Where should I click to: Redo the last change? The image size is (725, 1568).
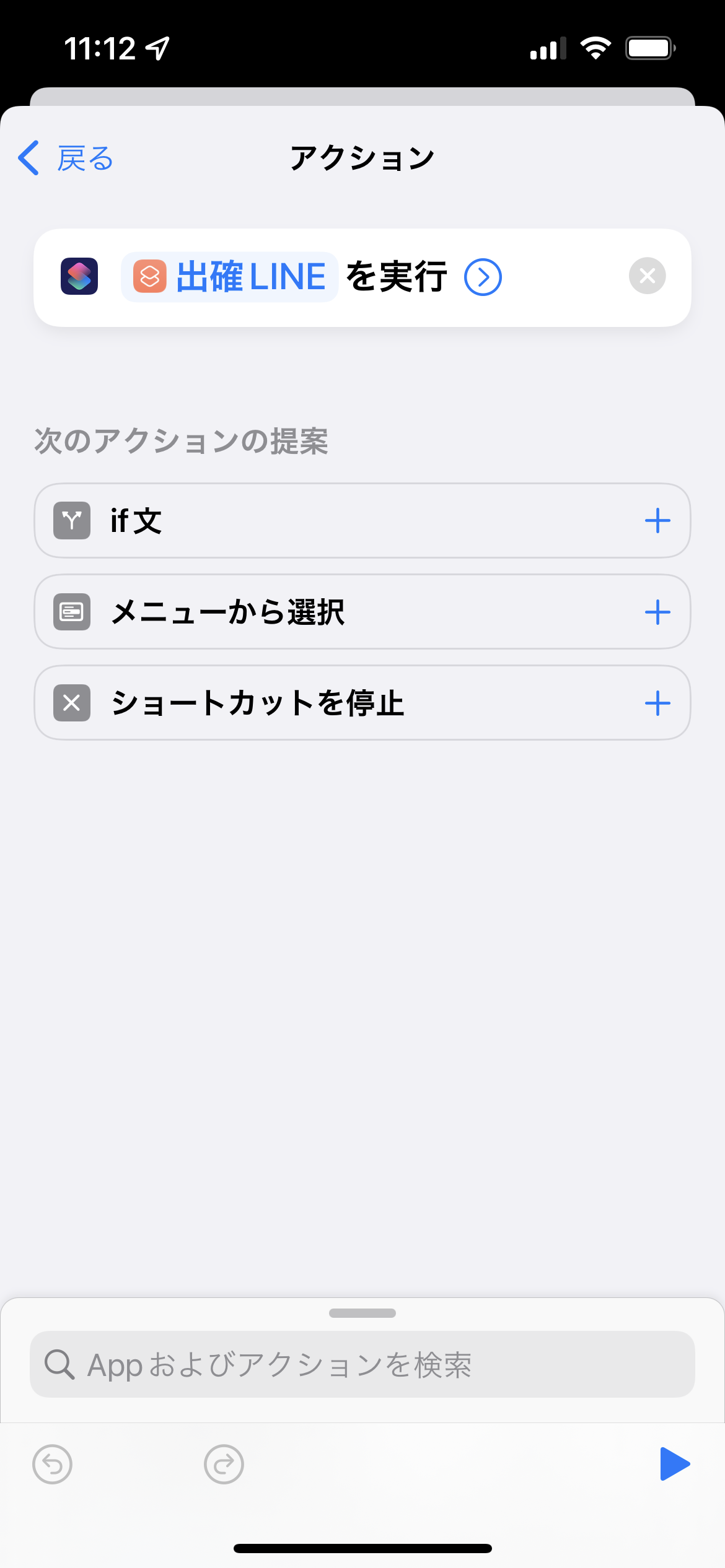[x=224, y=1465]
